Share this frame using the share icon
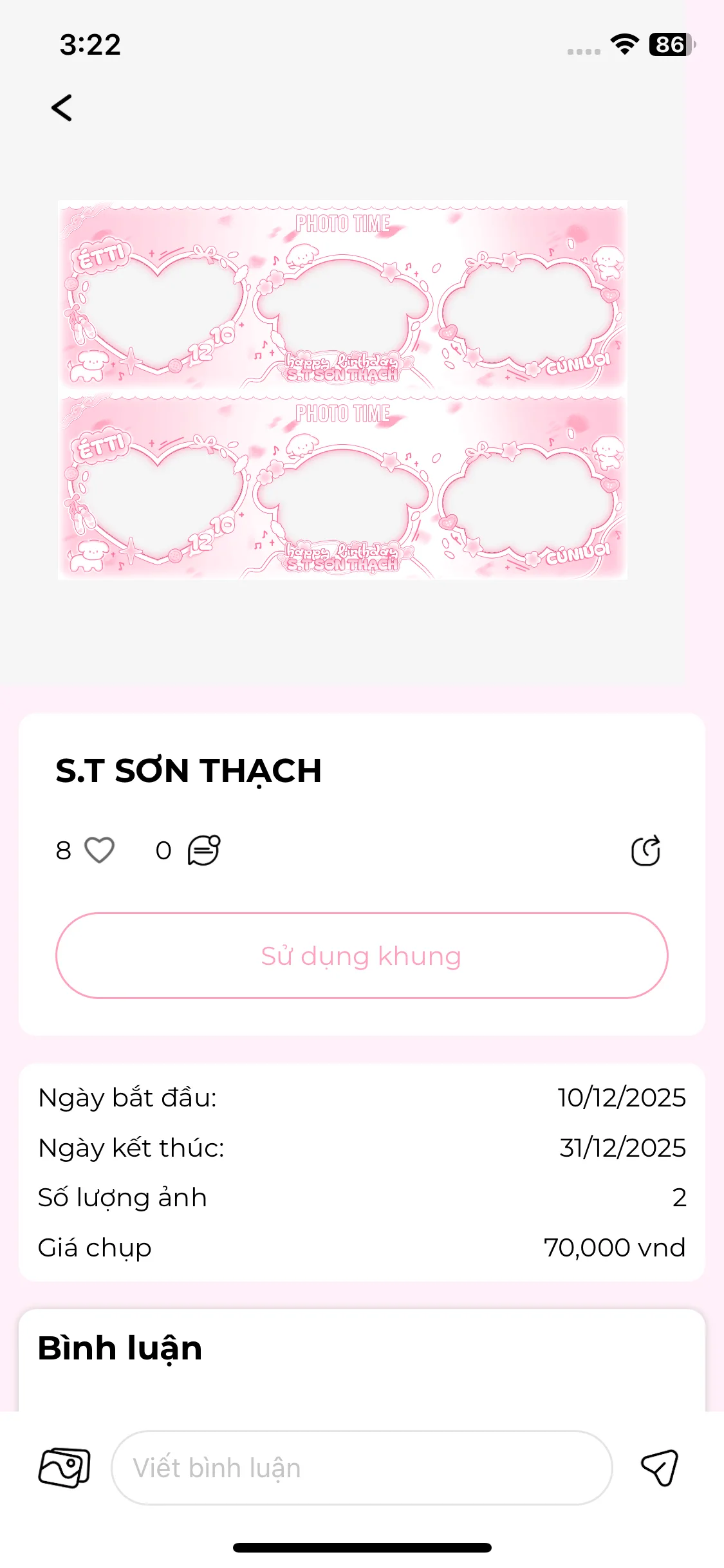Viewport: 724px width, 1568px height. [645, 851]
